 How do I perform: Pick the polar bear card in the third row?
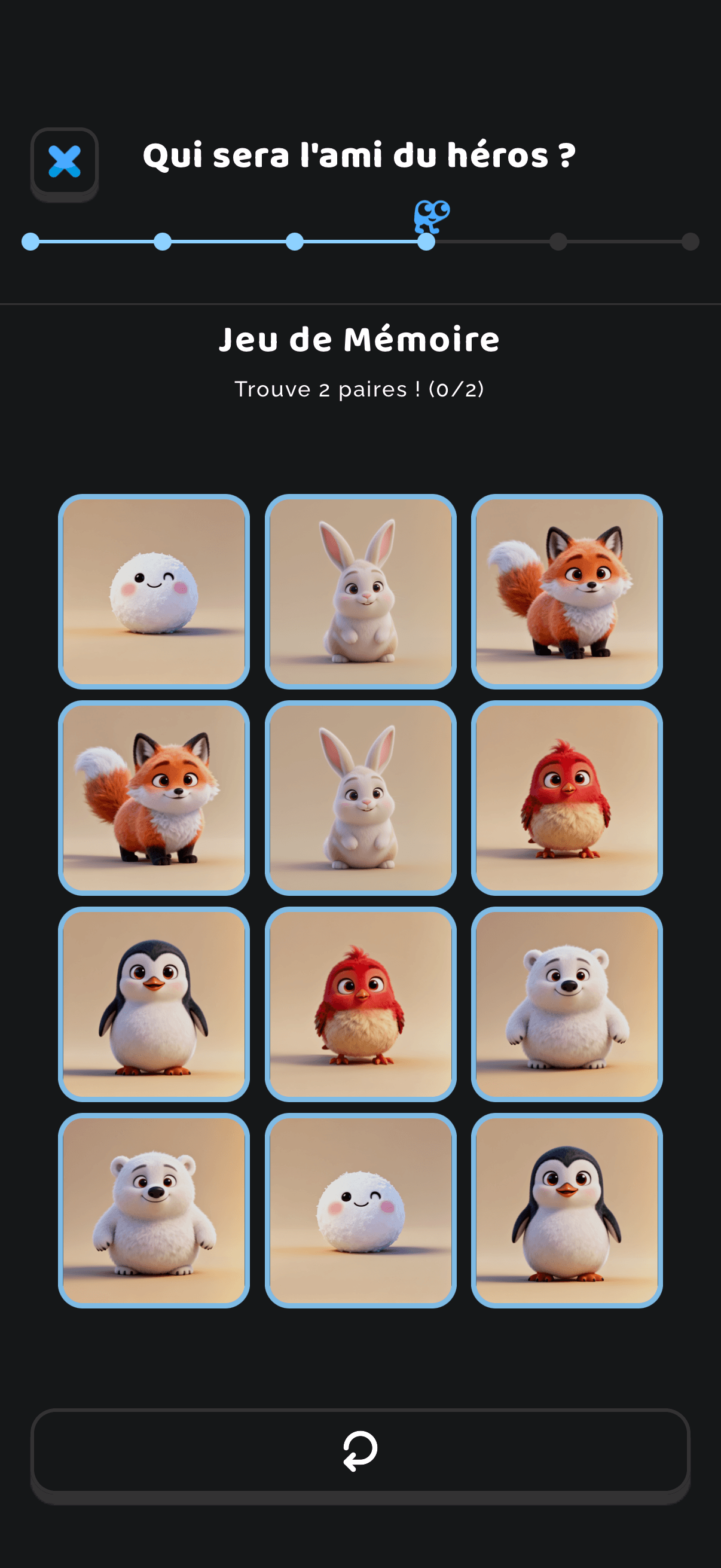click(566, 1003)
